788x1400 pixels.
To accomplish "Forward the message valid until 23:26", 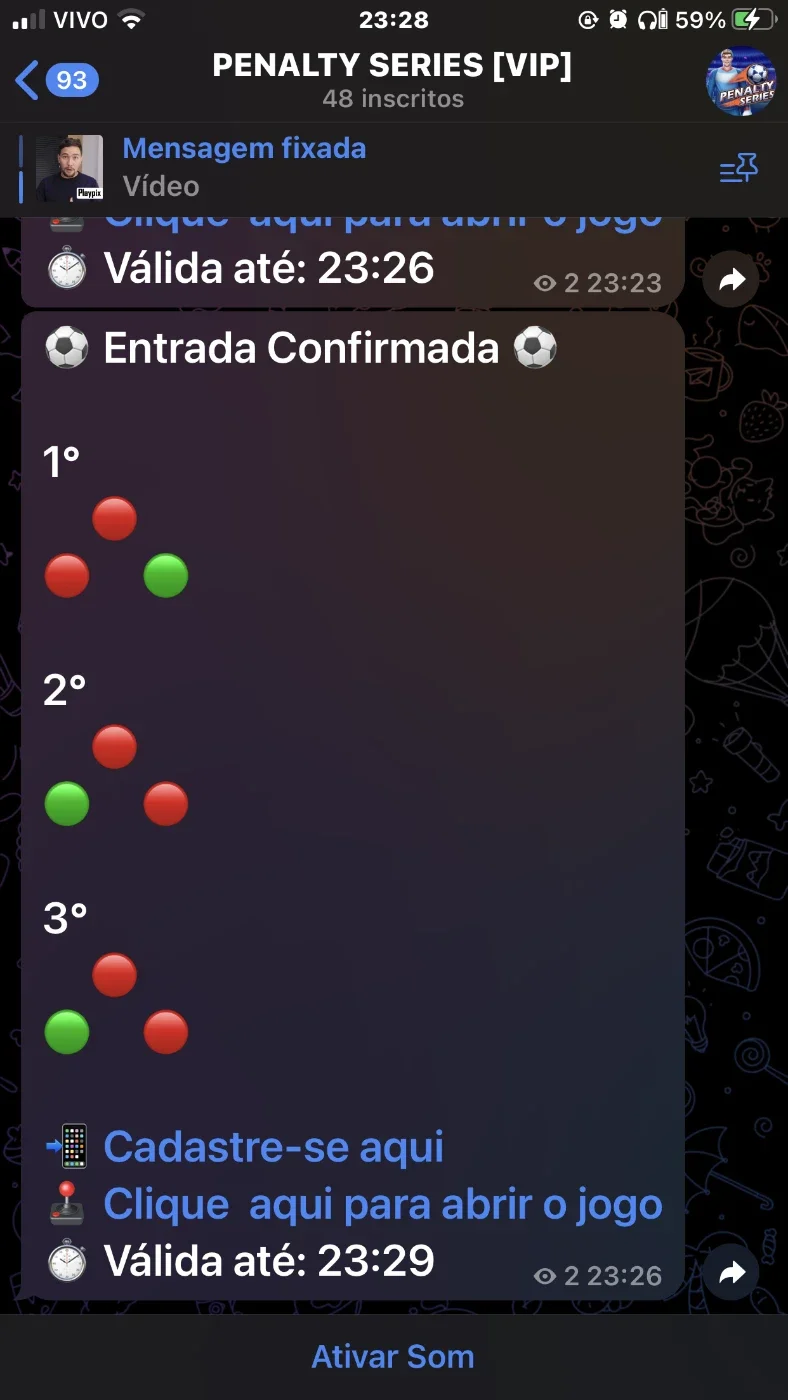I will click(731, 281).
